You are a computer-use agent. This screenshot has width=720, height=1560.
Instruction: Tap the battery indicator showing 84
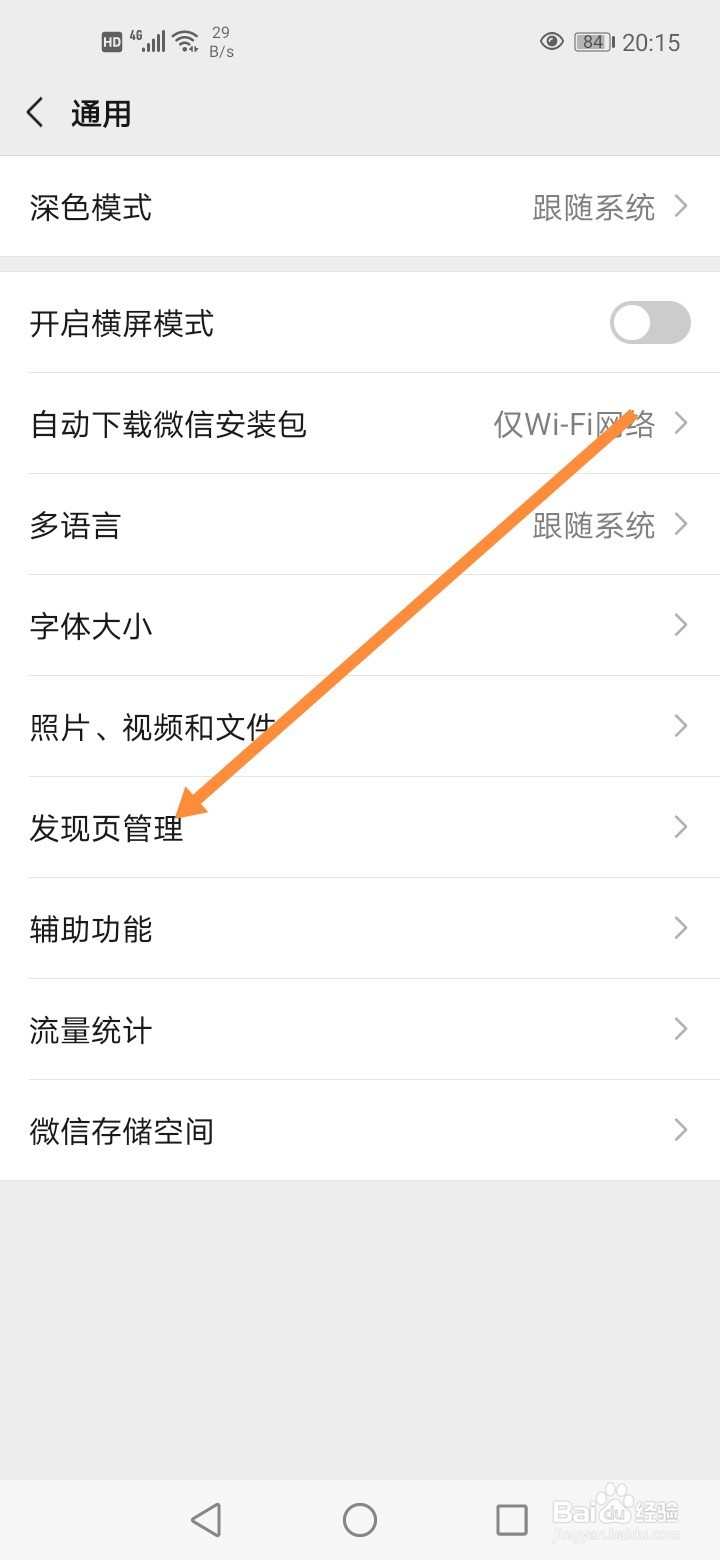coord(592,41)
